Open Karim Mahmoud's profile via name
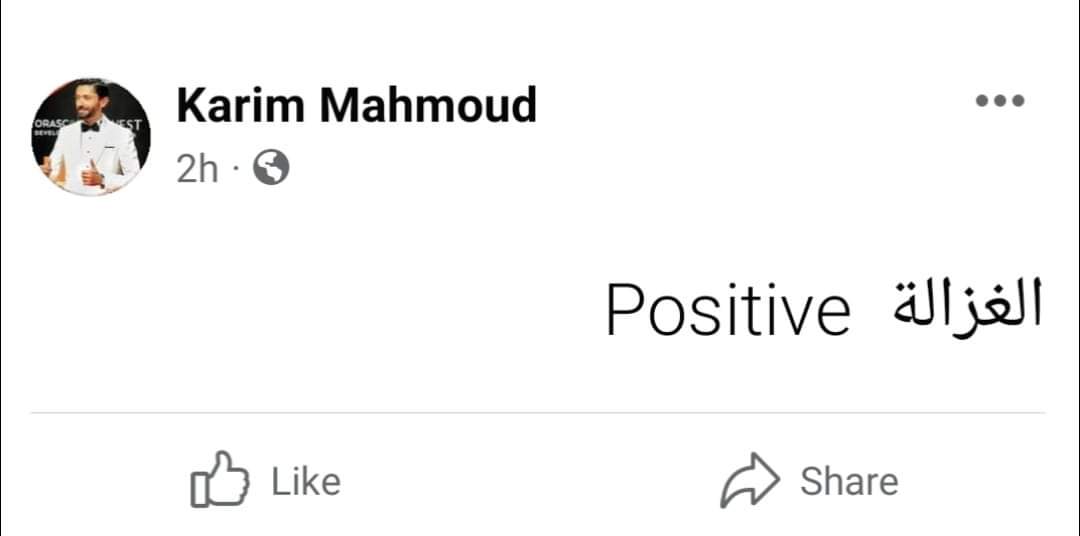 (x=356, y=105)
